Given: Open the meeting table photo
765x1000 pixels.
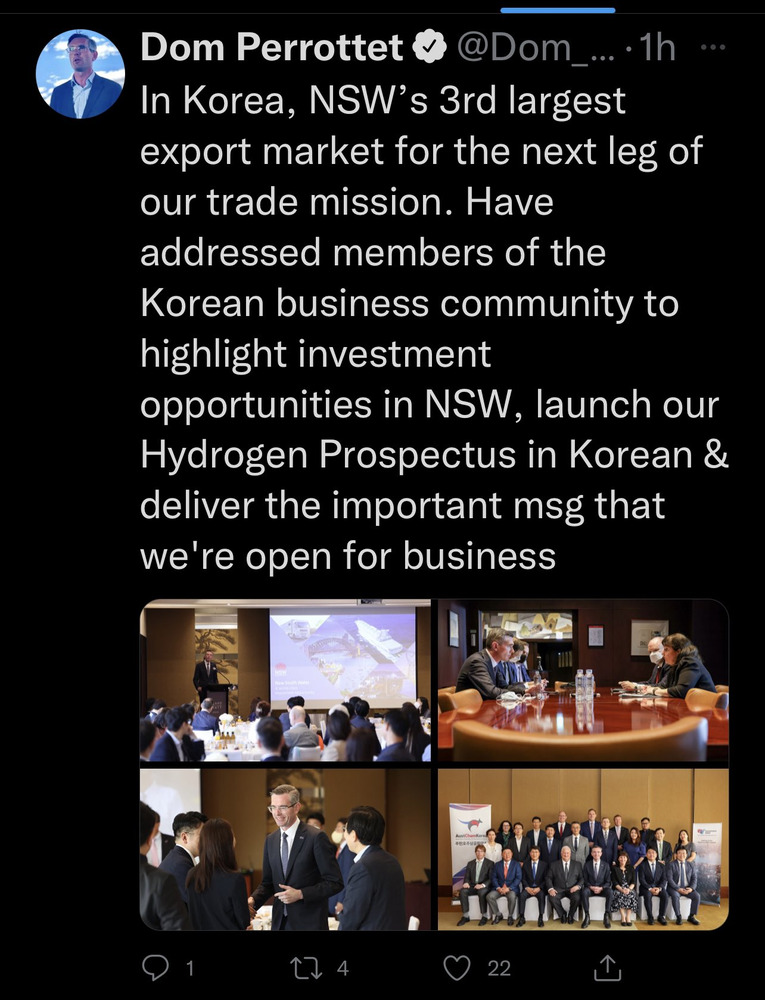Looking at the screenshot, I should coord(583,681).
